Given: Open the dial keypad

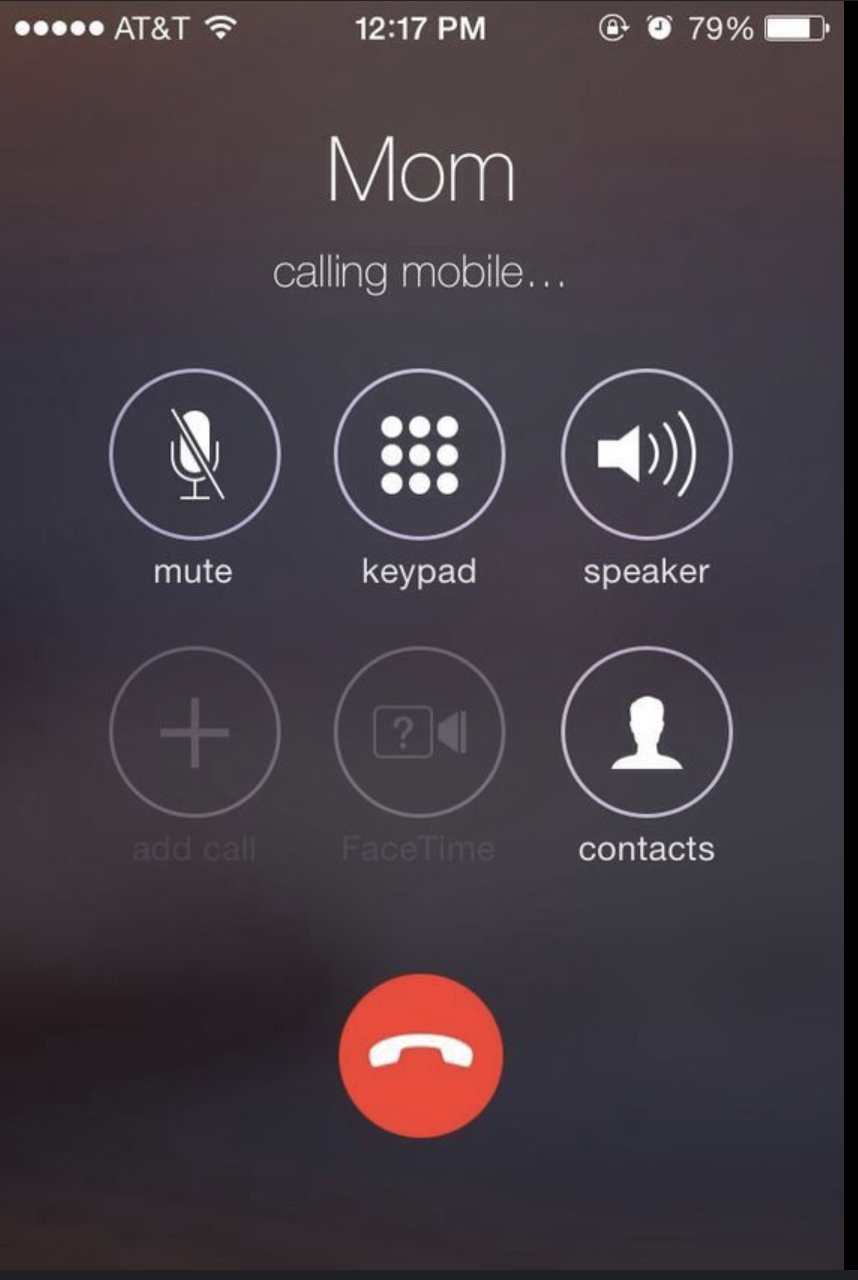Looking at the screenshot, I should click(419, 454).
